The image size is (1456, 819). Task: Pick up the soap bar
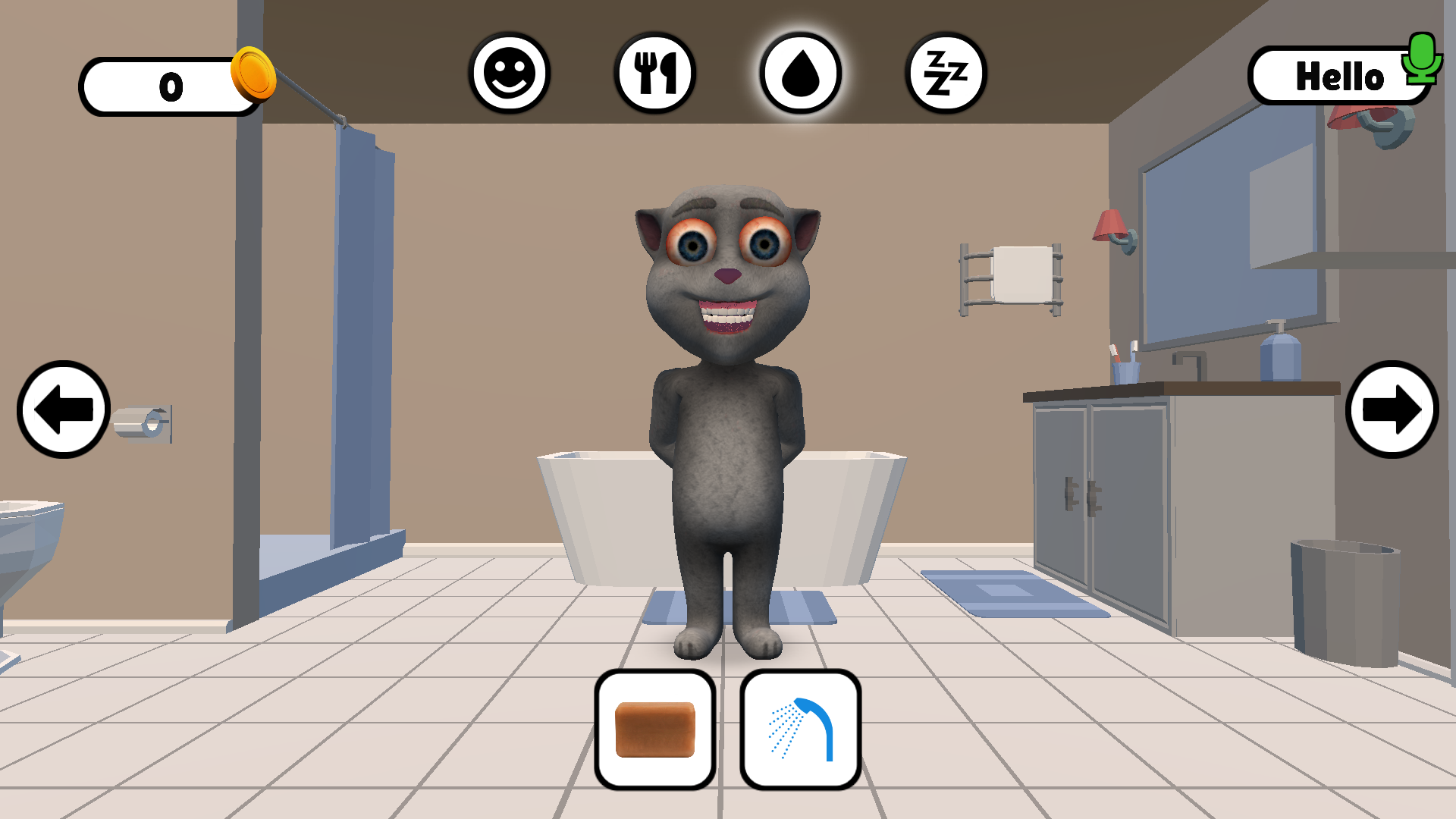(655, 730)
